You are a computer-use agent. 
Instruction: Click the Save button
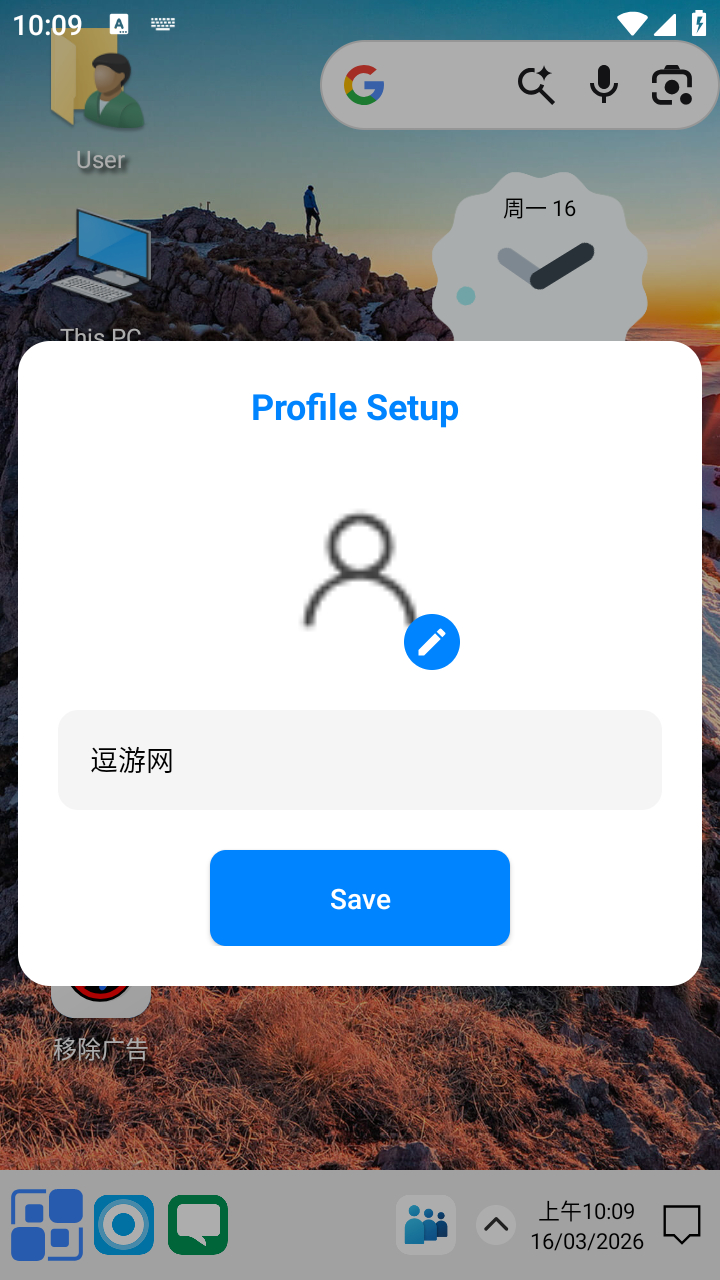pyautogui.click(x=360, y=898)
